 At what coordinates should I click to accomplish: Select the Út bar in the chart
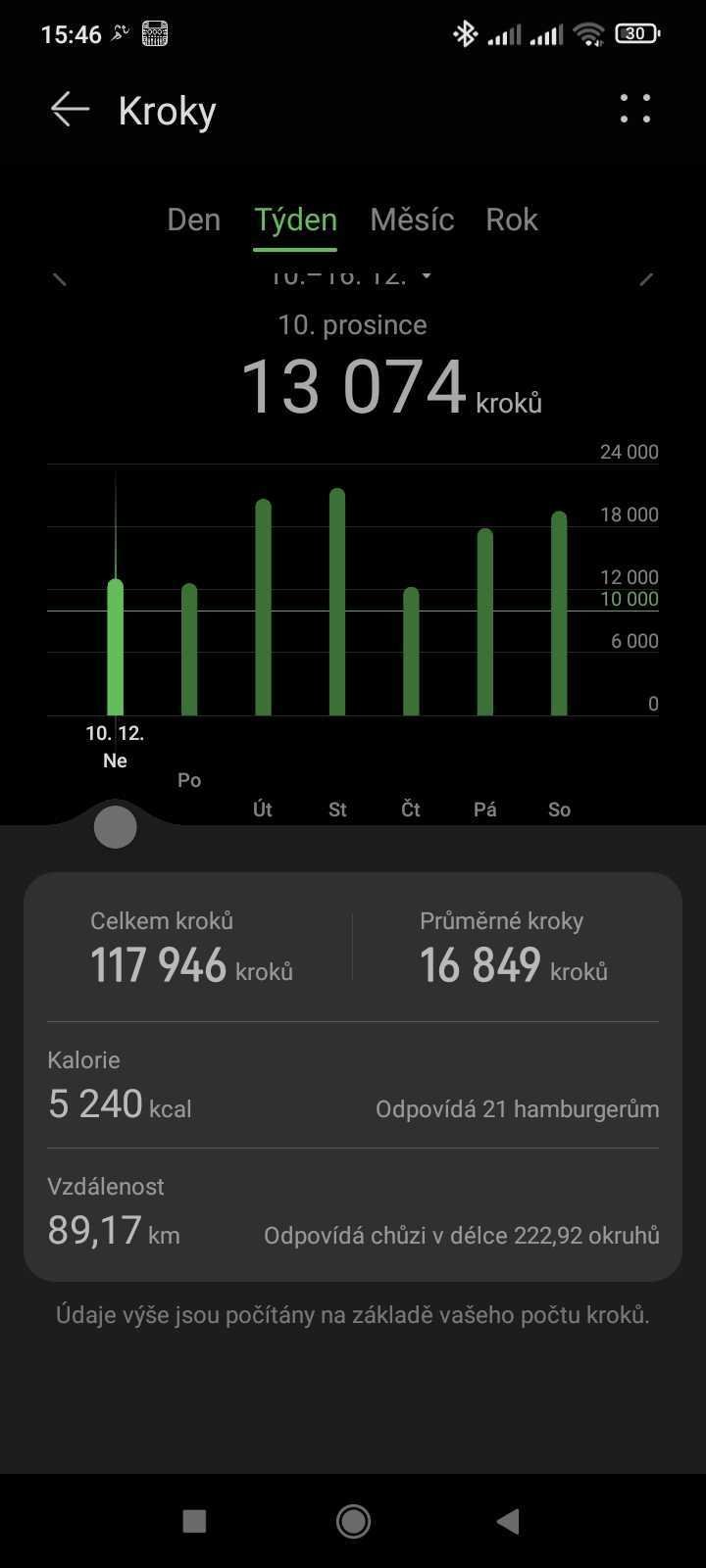(263, 607)
